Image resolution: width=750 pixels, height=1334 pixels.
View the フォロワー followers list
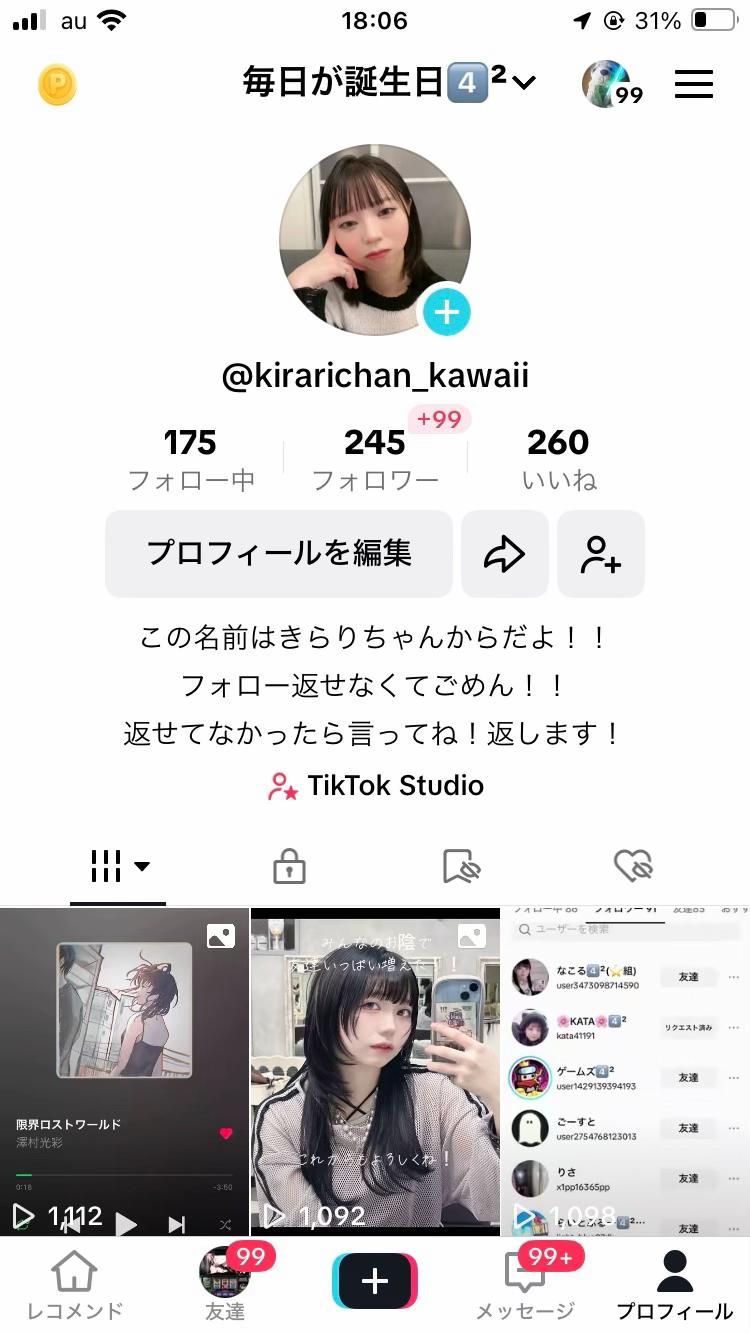tap(375, 458)
